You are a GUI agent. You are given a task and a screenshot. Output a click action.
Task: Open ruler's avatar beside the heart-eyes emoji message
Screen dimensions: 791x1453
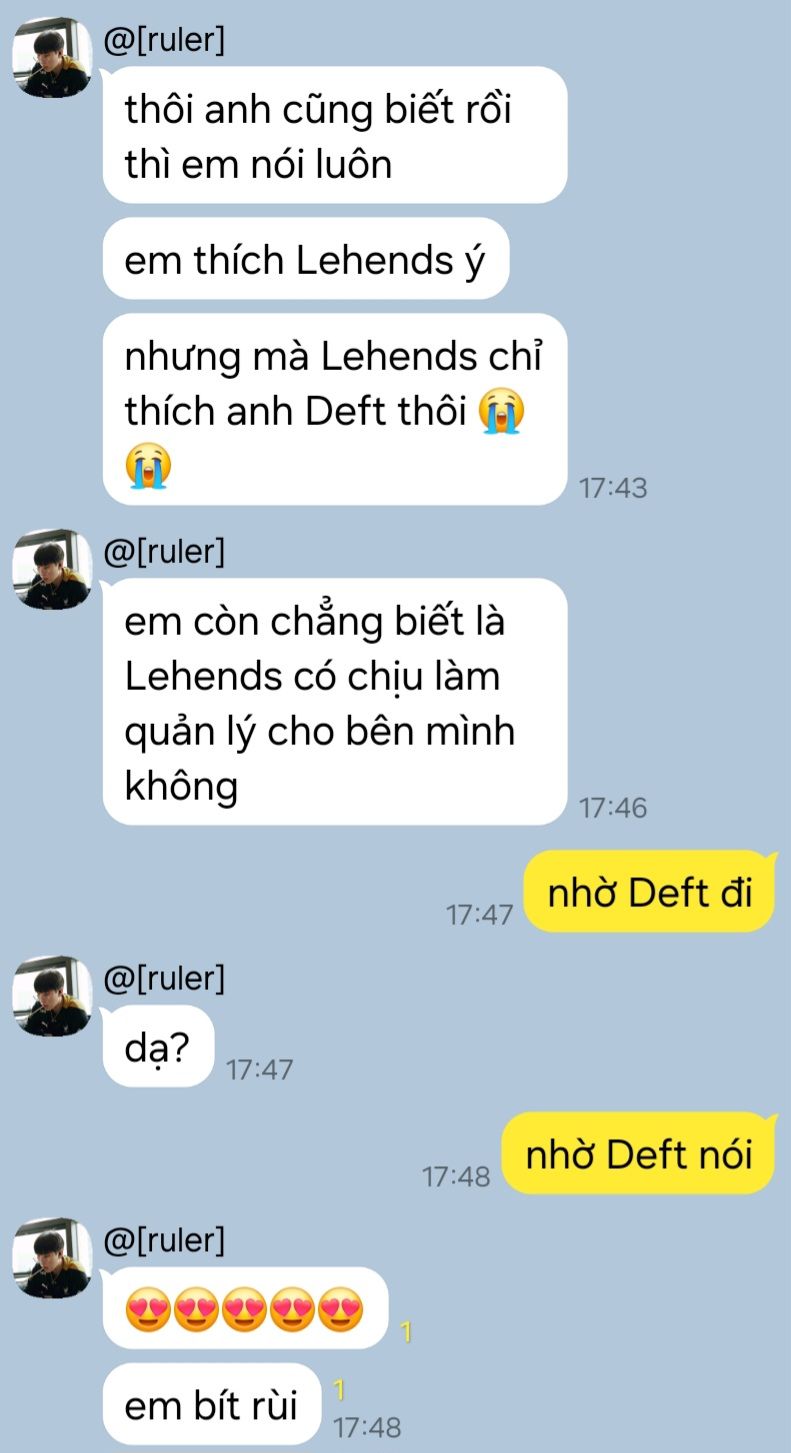[x=52, y=1258]
